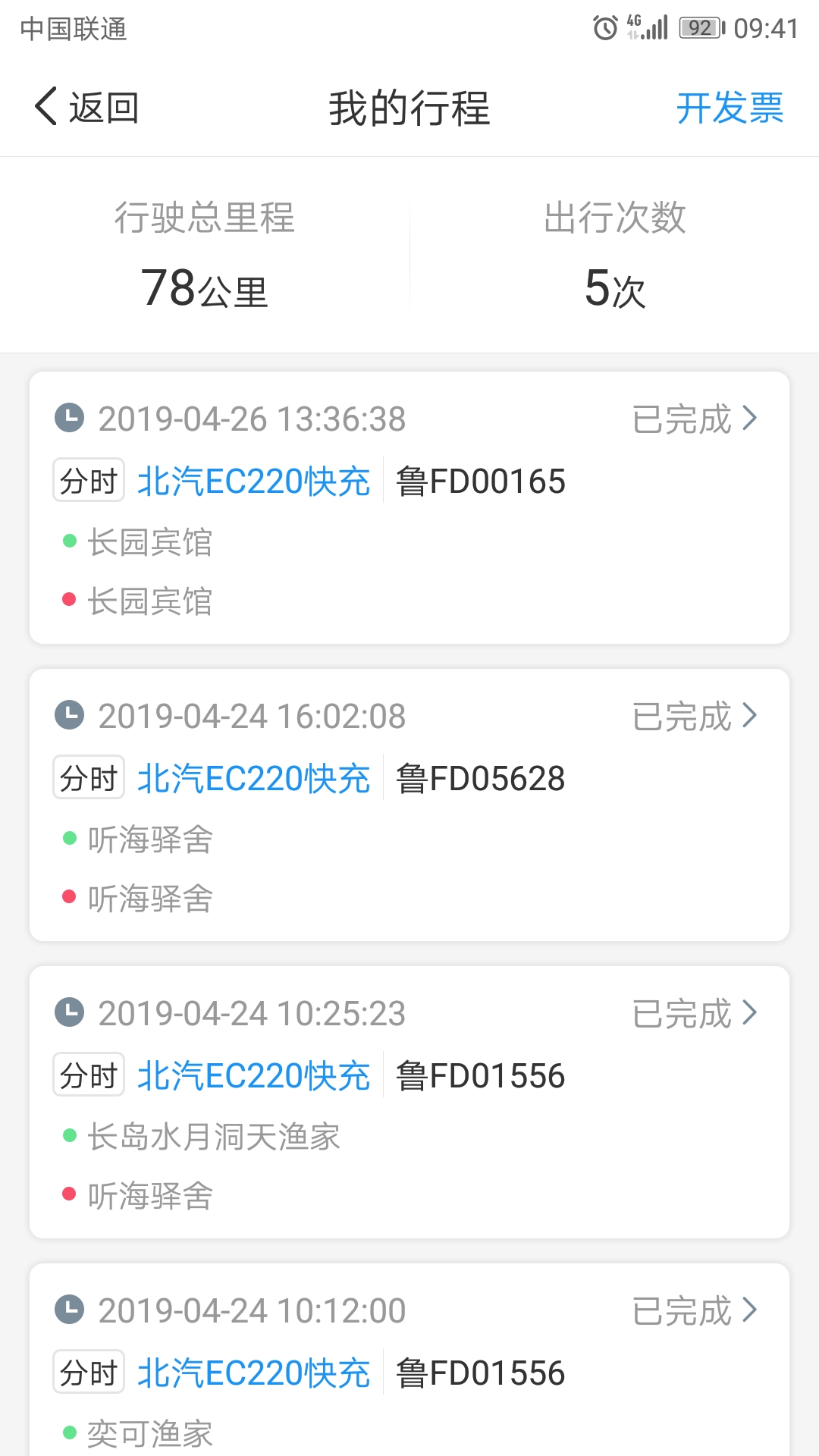
Task: Expand details for the 2019-04-26 trip
Action: click(x=750, y=418)
